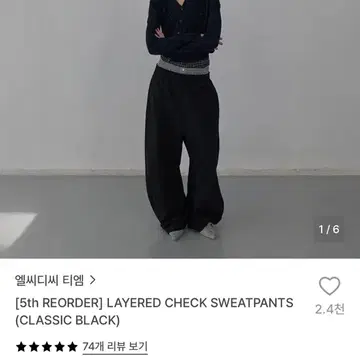
Task: Like this product with the heart icon
Action: (x=329, y=286)
